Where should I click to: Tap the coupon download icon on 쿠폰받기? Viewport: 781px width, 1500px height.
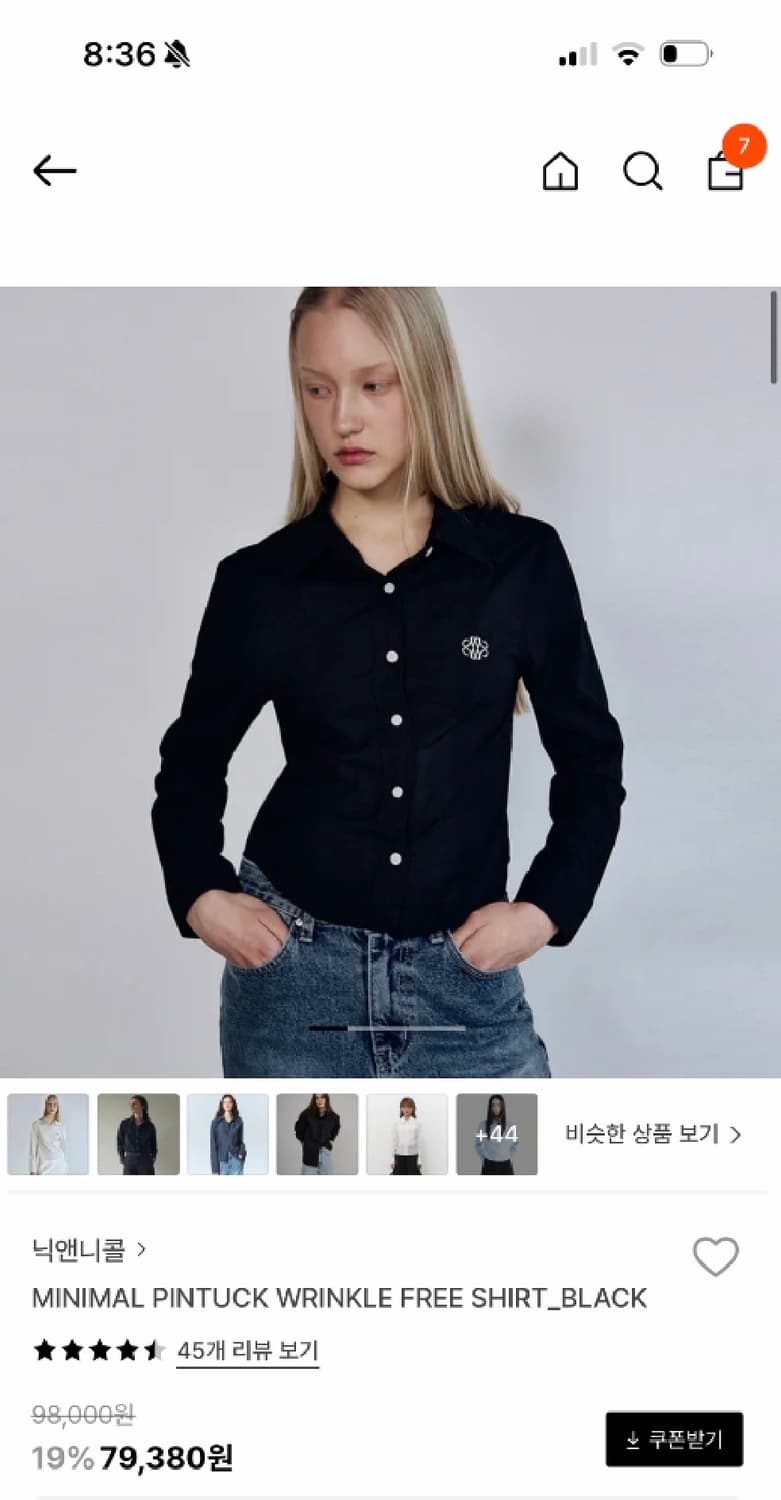[632, 1440]
